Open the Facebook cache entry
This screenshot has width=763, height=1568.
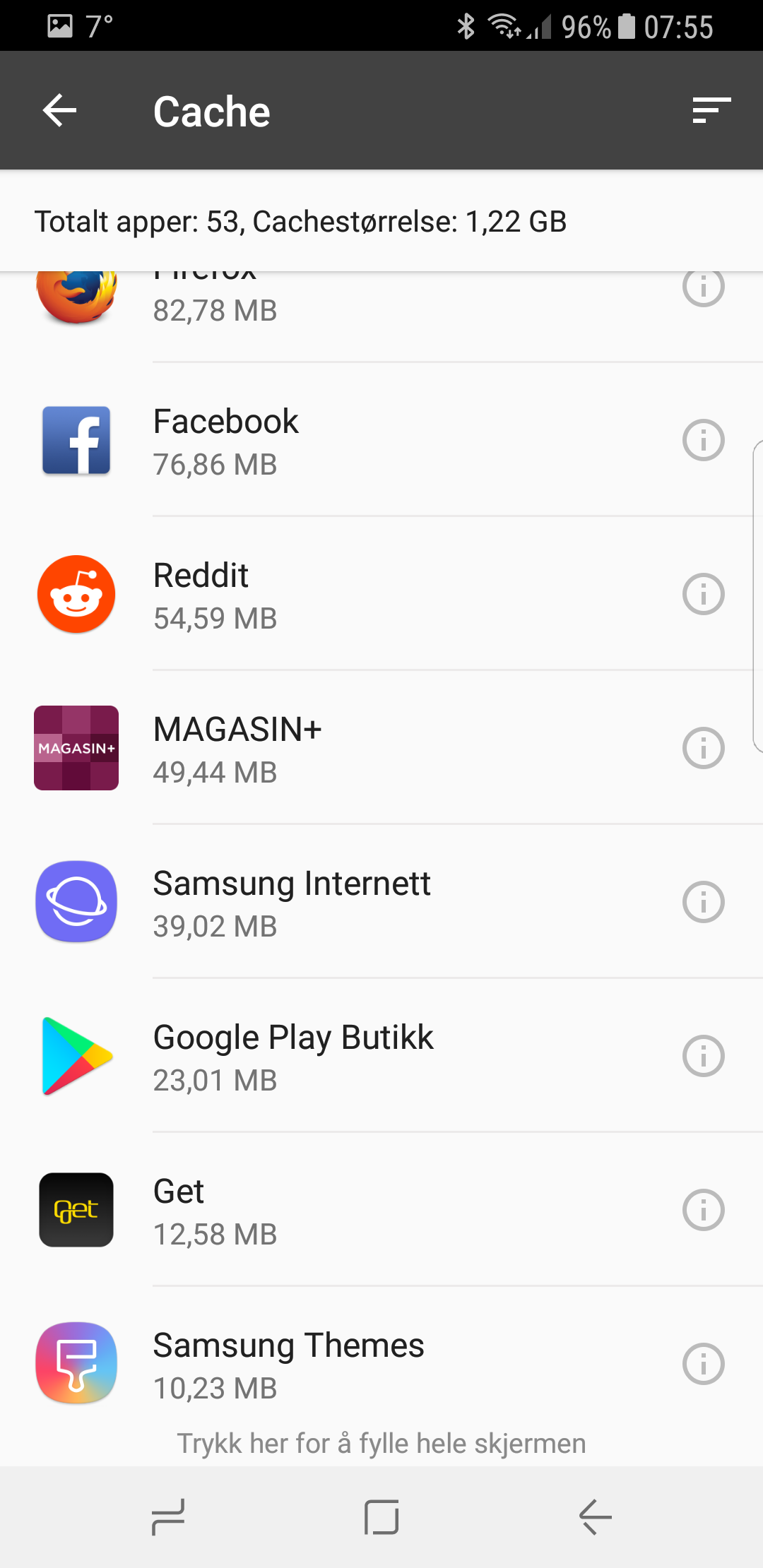point(381,440)
